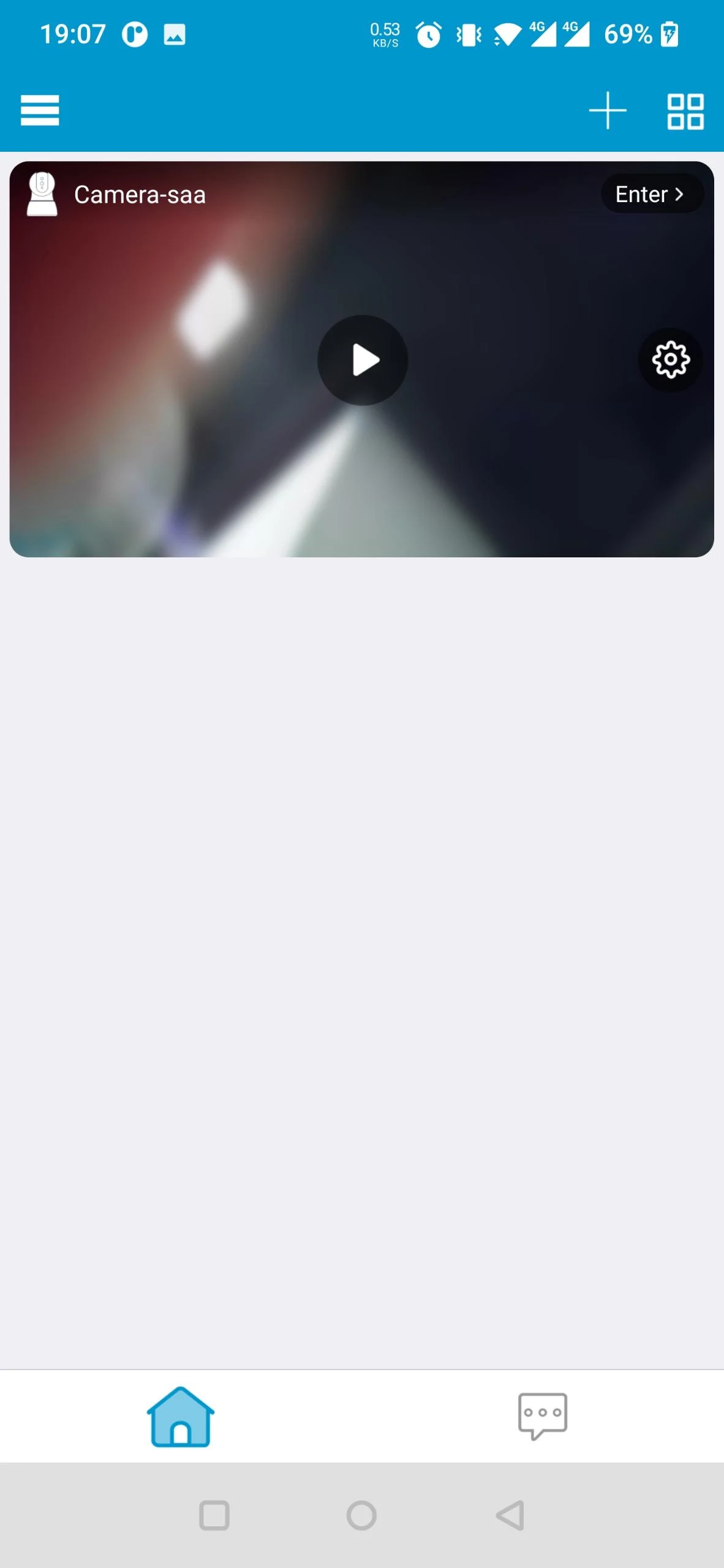Go back using system navigation
The image size is (724, 1568).
point(510,1516)
